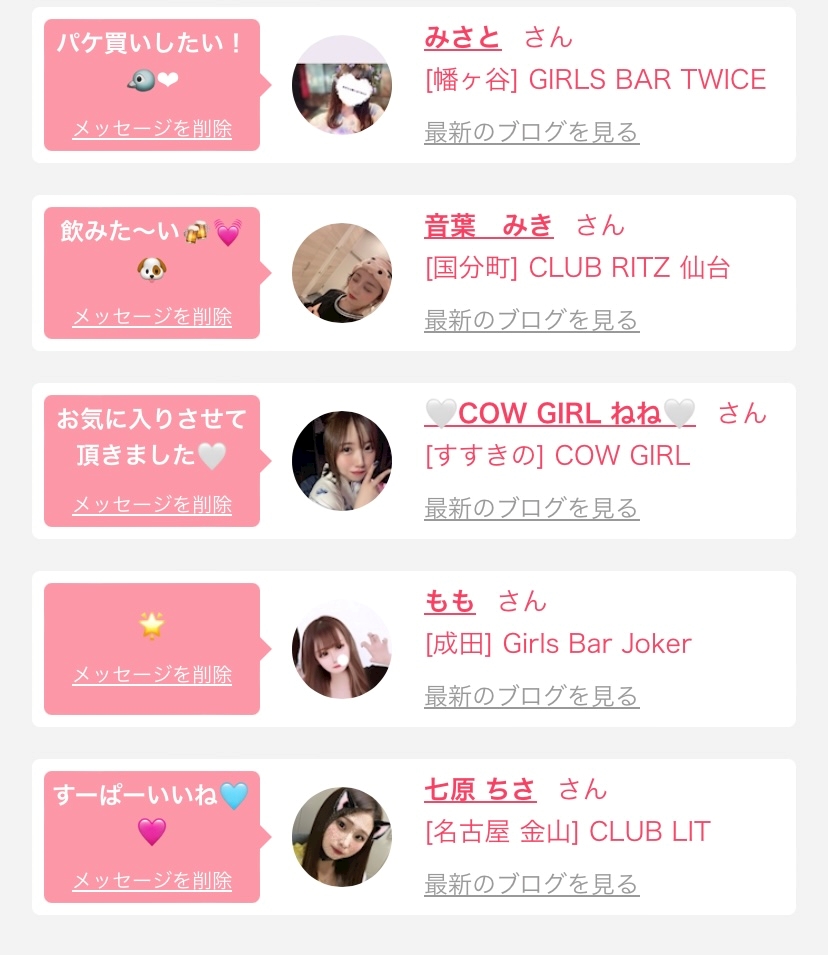Image resolution: width=828 pixels, height=975 pixels.
Task: View COW GIRL ねね's latest blog
Action: 531,508
